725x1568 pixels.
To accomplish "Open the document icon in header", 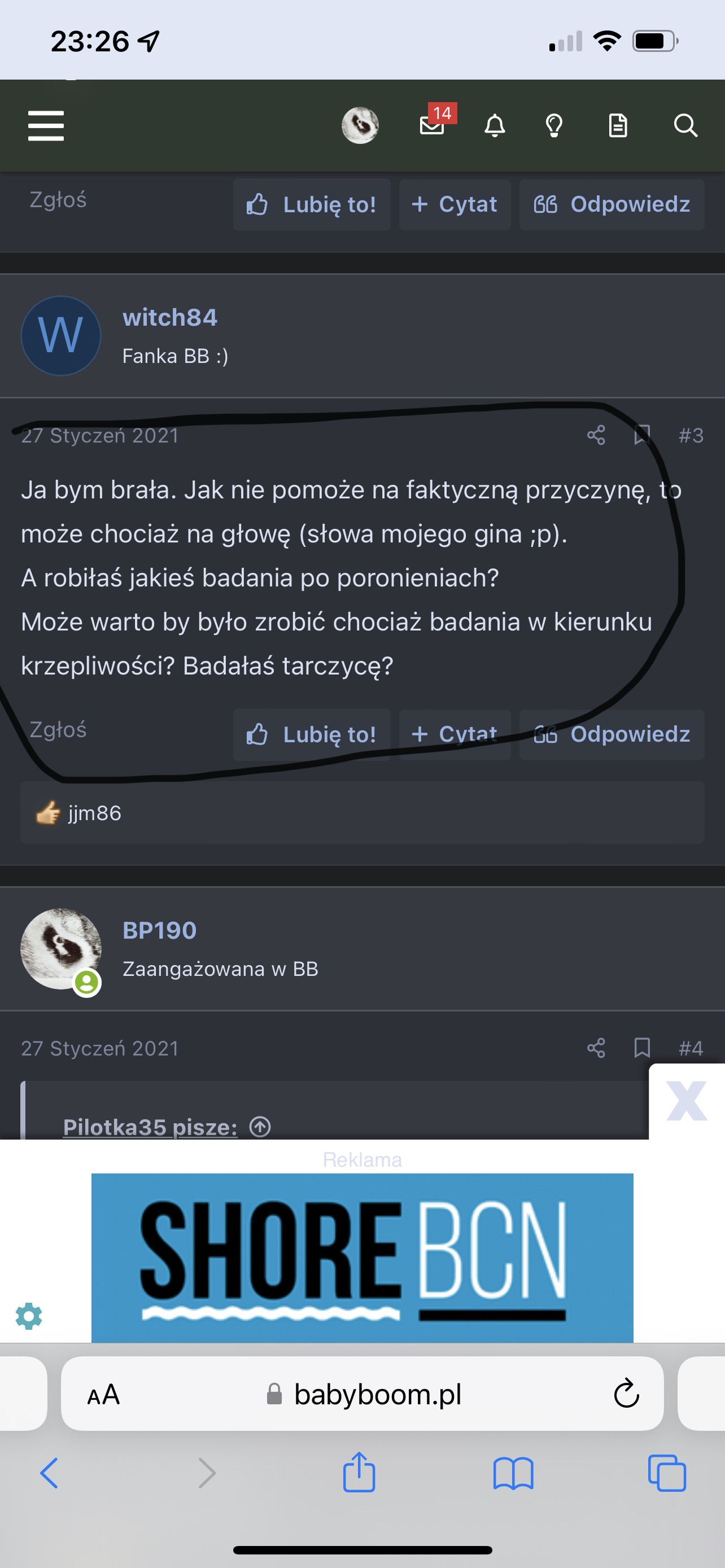I will [x=618, y=125].
